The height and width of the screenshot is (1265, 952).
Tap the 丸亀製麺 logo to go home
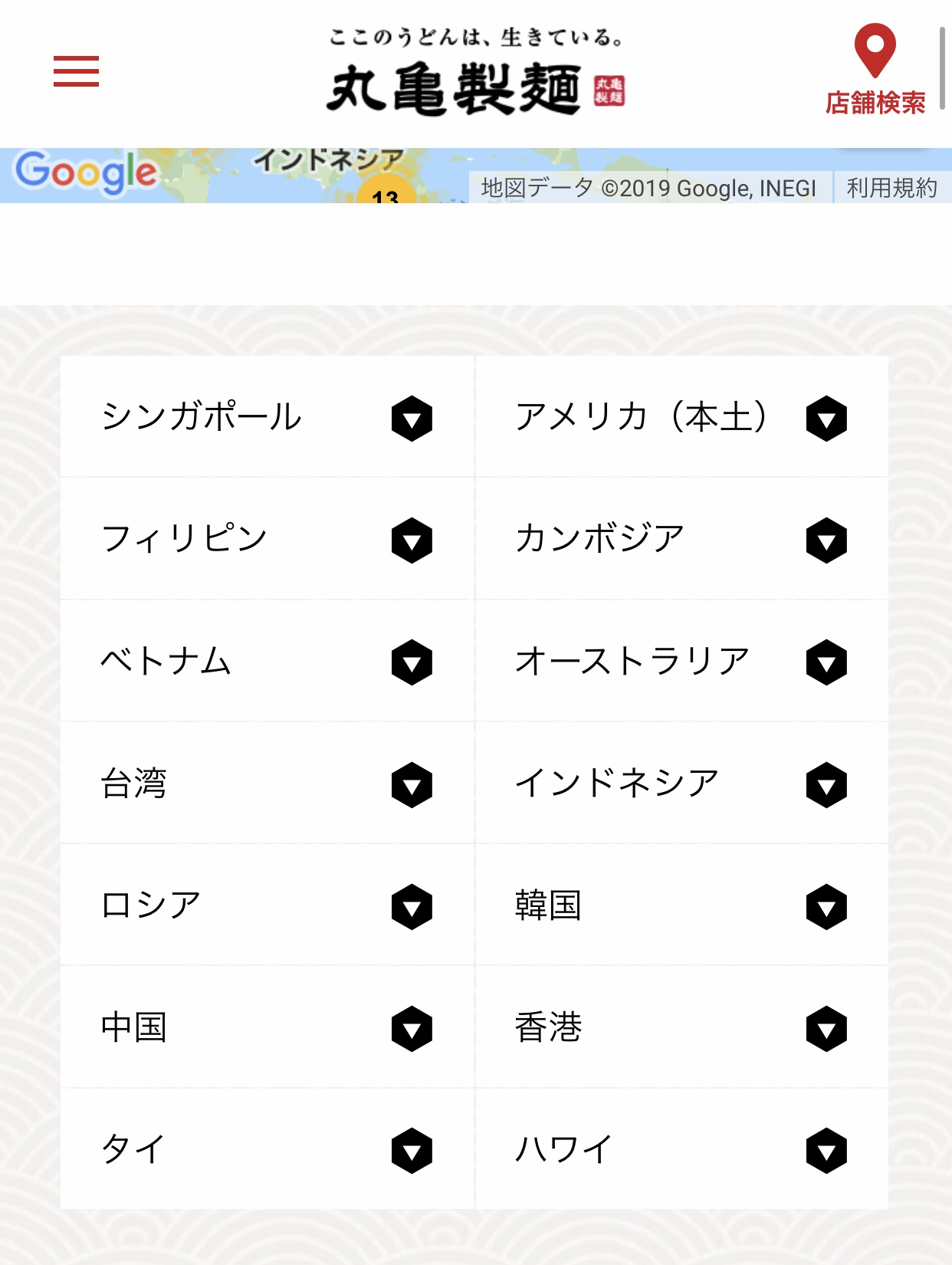point(475,73)
